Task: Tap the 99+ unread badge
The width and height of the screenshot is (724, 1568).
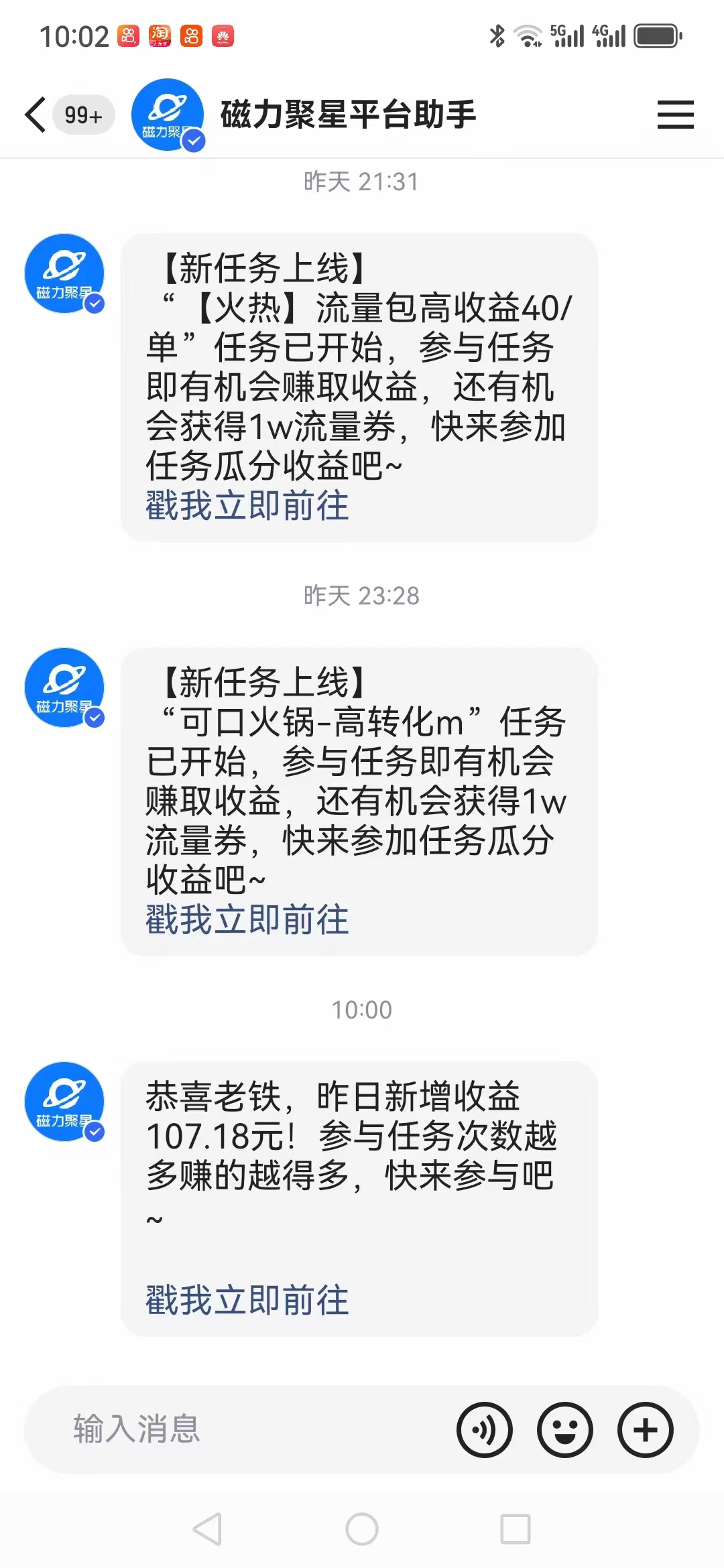Action: (82, 115)
